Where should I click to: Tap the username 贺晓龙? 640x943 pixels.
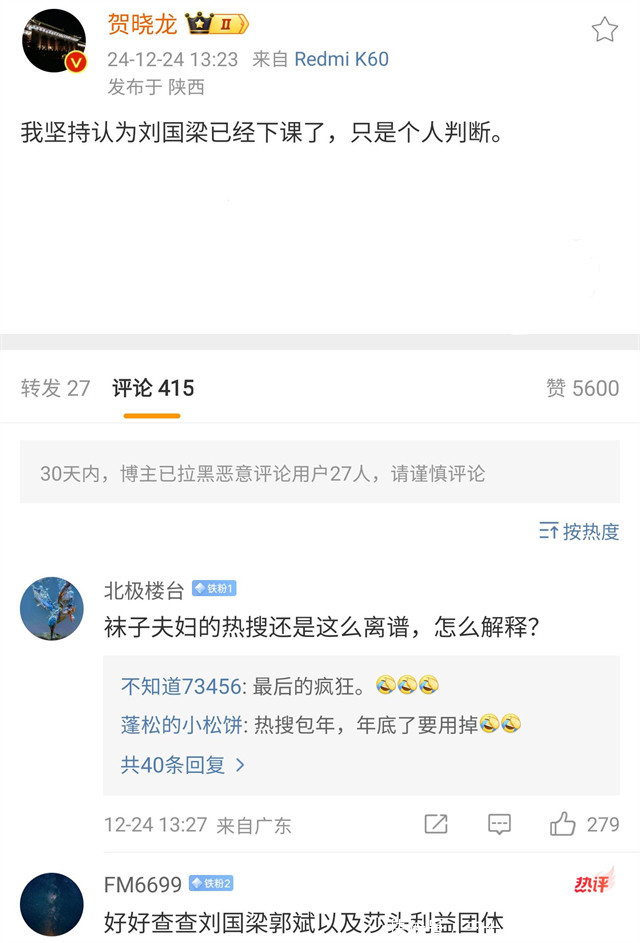(142, 24)
